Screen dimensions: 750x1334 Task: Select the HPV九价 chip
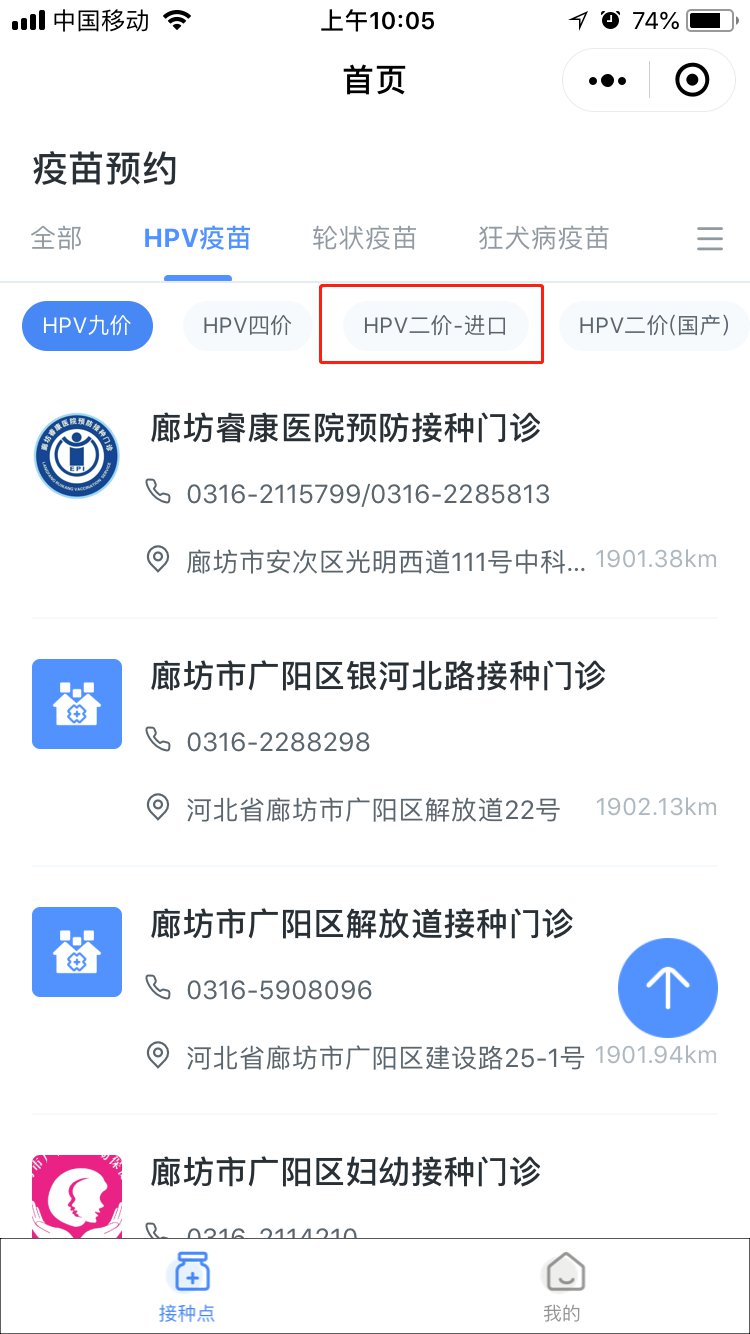click(x=87, y=326)
